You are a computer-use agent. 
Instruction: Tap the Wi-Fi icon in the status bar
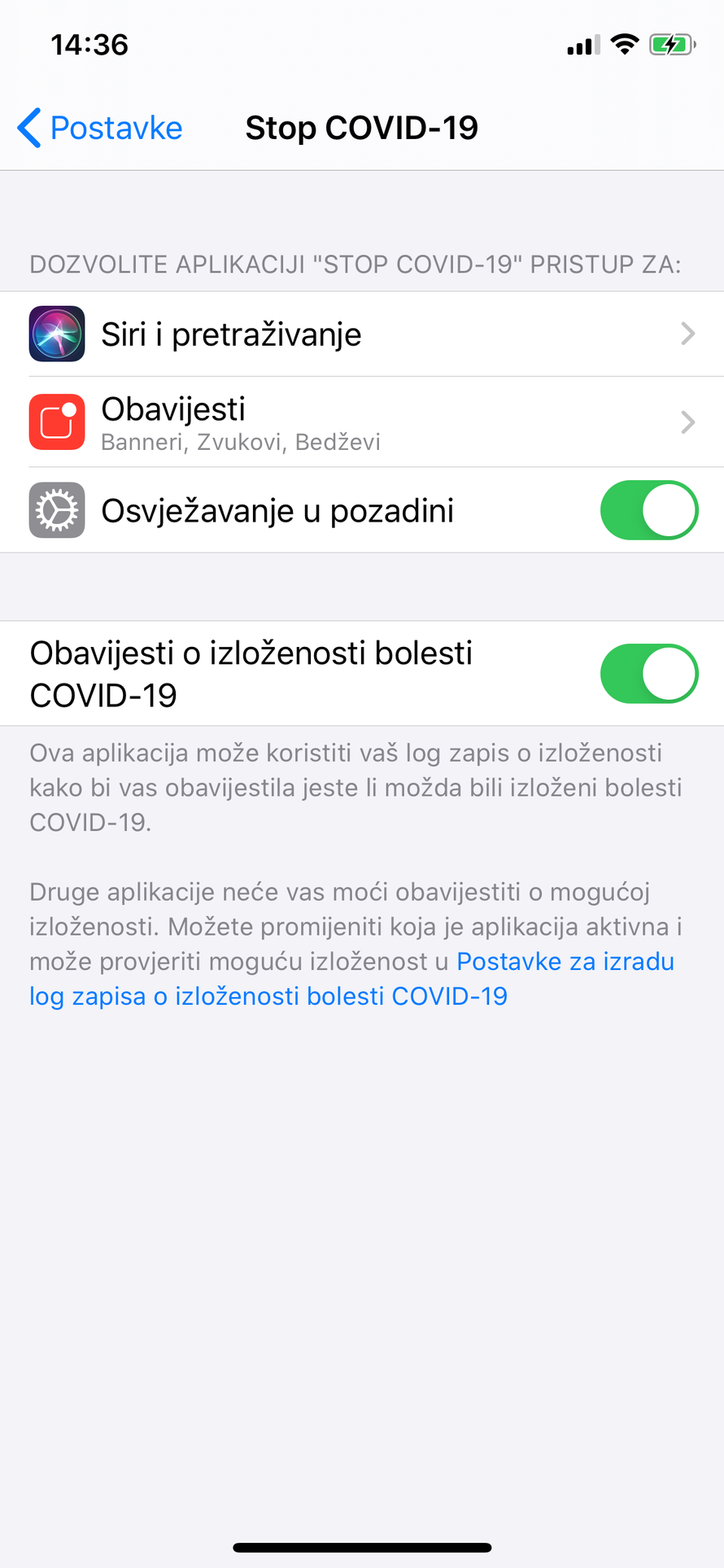pyautogui.click(x=624, y=45)
